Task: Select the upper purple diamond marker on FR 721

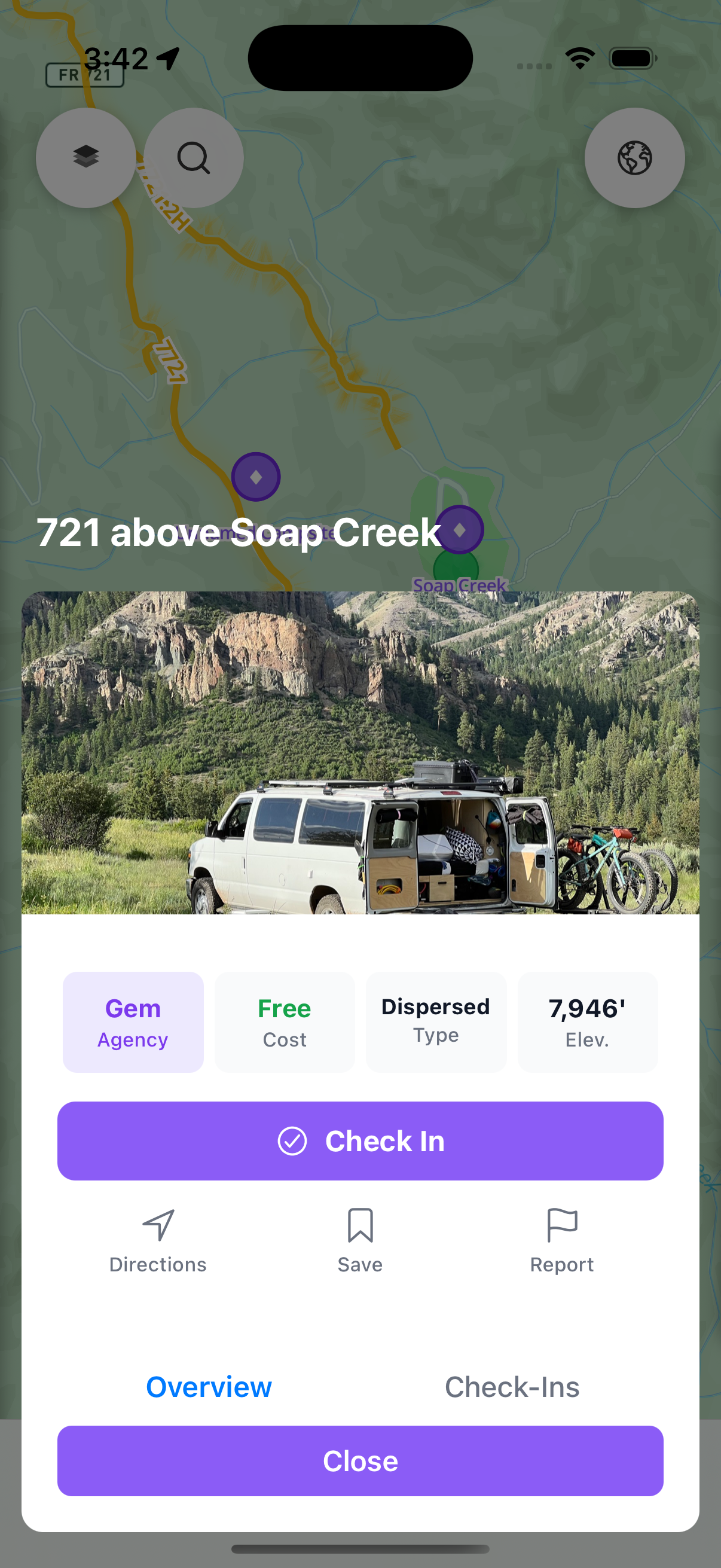Action: tap(255, 477)
